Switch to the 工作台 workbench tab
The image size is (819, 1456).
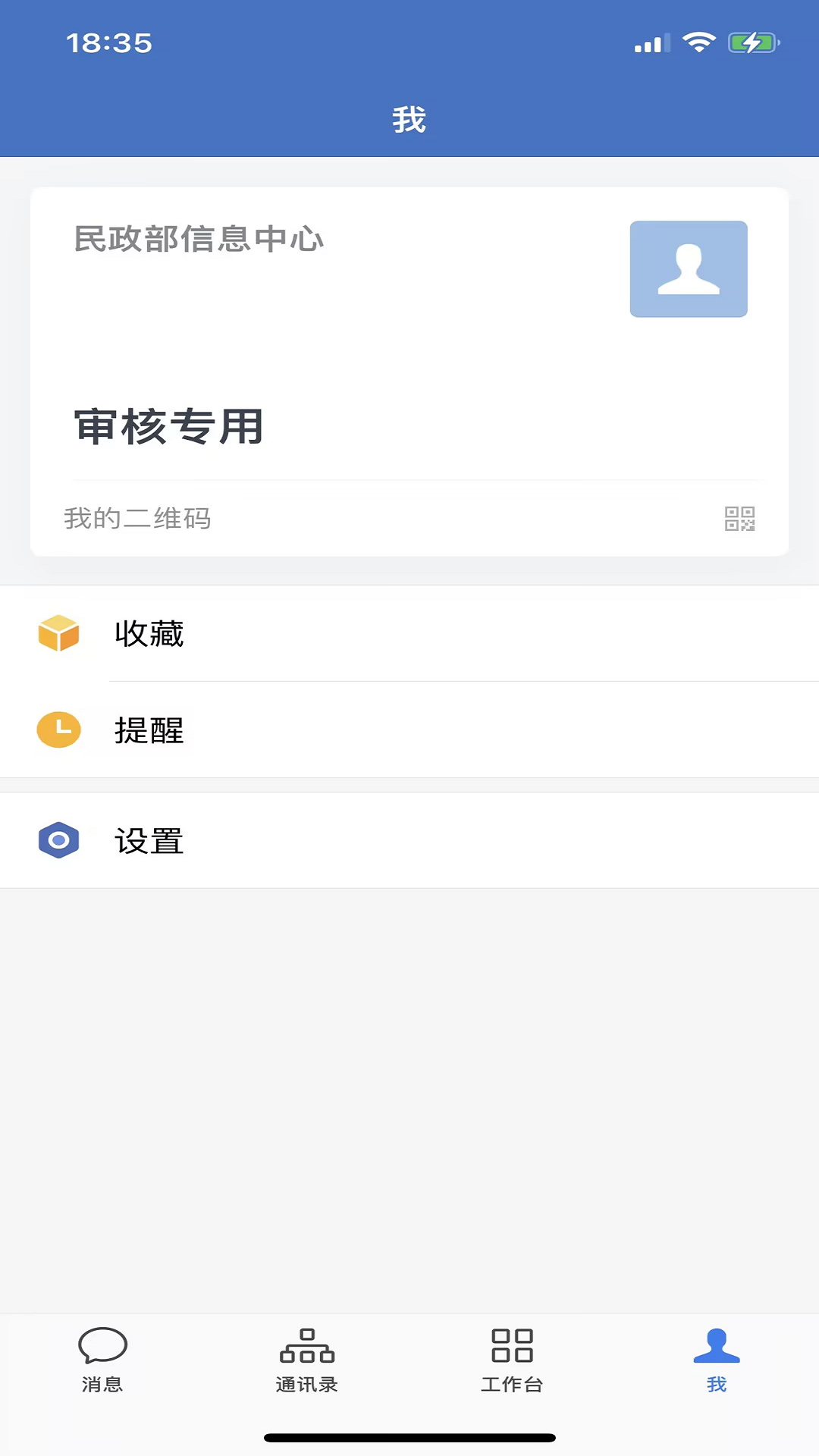[x=512, y=1360]
